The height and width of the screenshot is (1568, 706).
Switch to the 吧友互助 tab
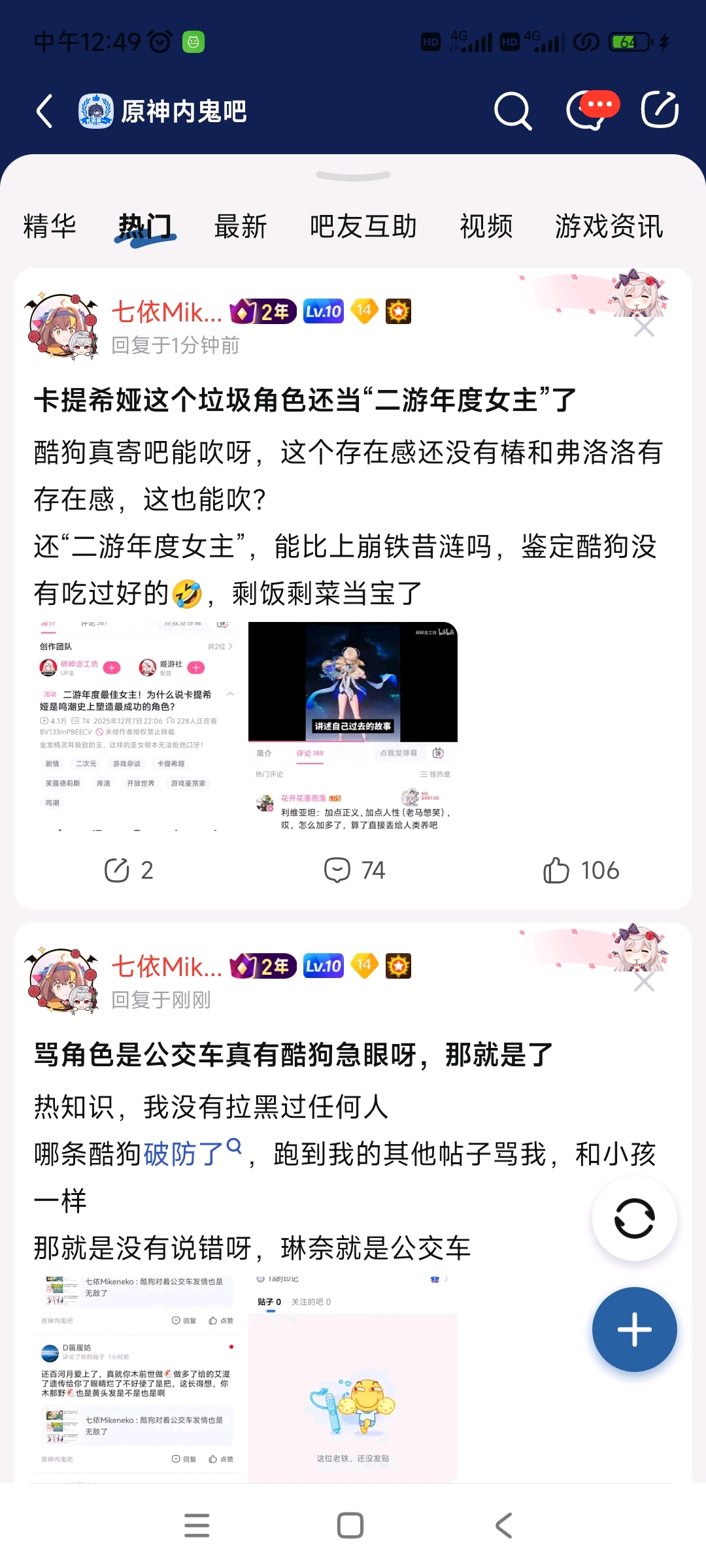click(363, 227)
